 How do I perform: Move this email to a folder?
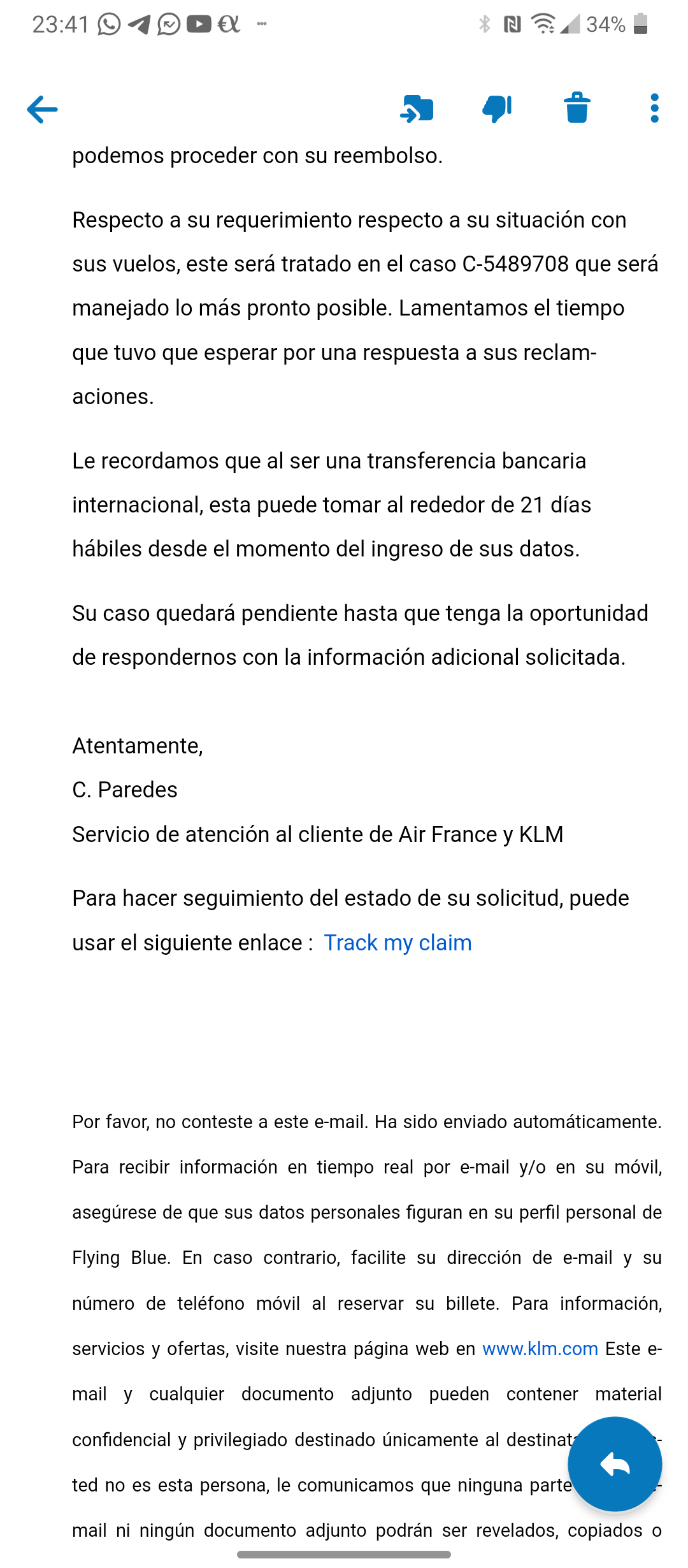click(x=417, y=108)
